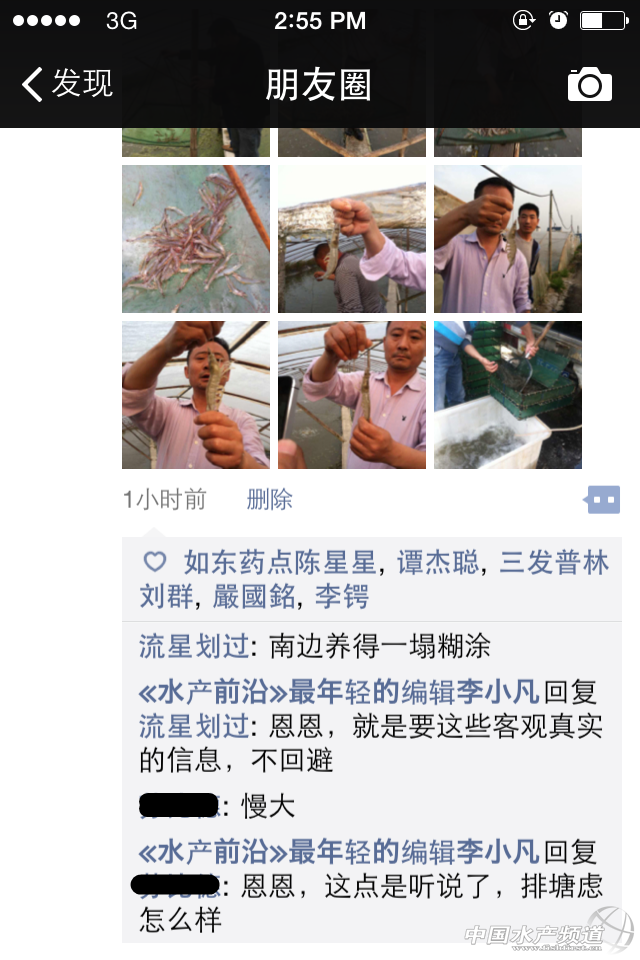Open the camera to post a moment
This screenshot has width=640, height=960.
589,85
